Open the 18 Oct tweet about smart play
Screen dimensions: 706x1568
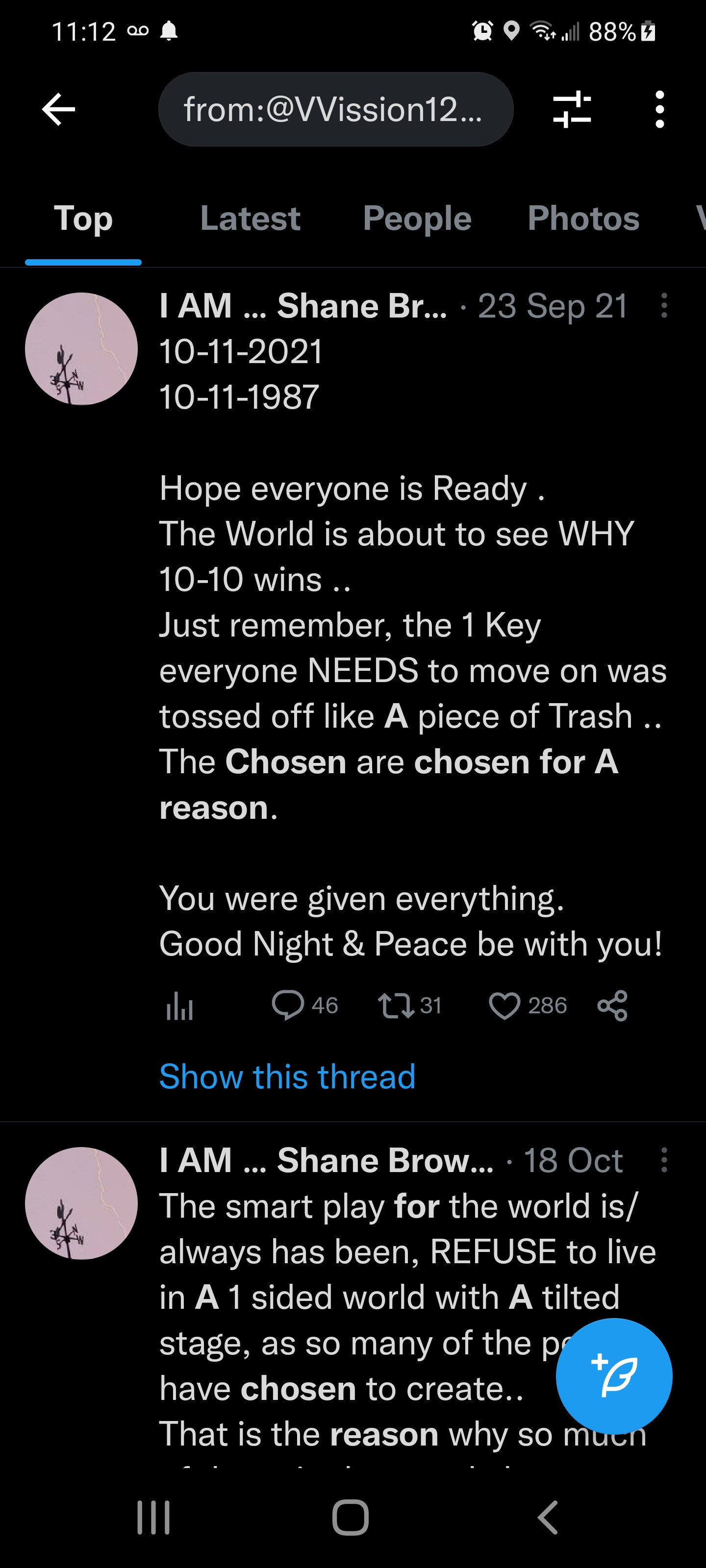click(x=365, y=1297)
